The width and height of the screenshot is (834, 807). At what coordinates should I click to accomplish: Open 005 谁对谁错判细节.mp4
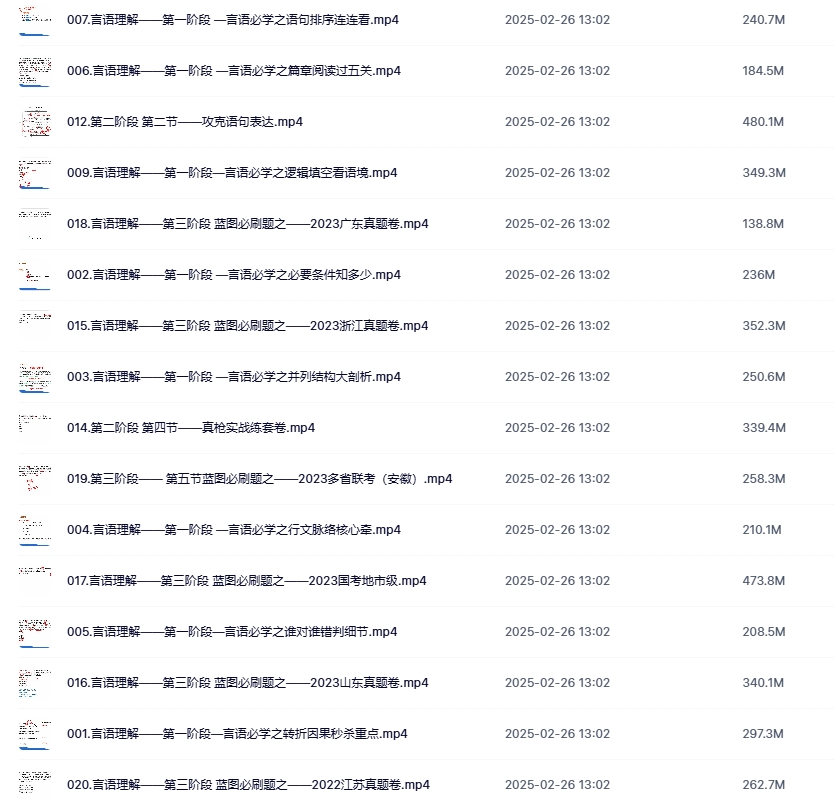[x=232, y=632]
